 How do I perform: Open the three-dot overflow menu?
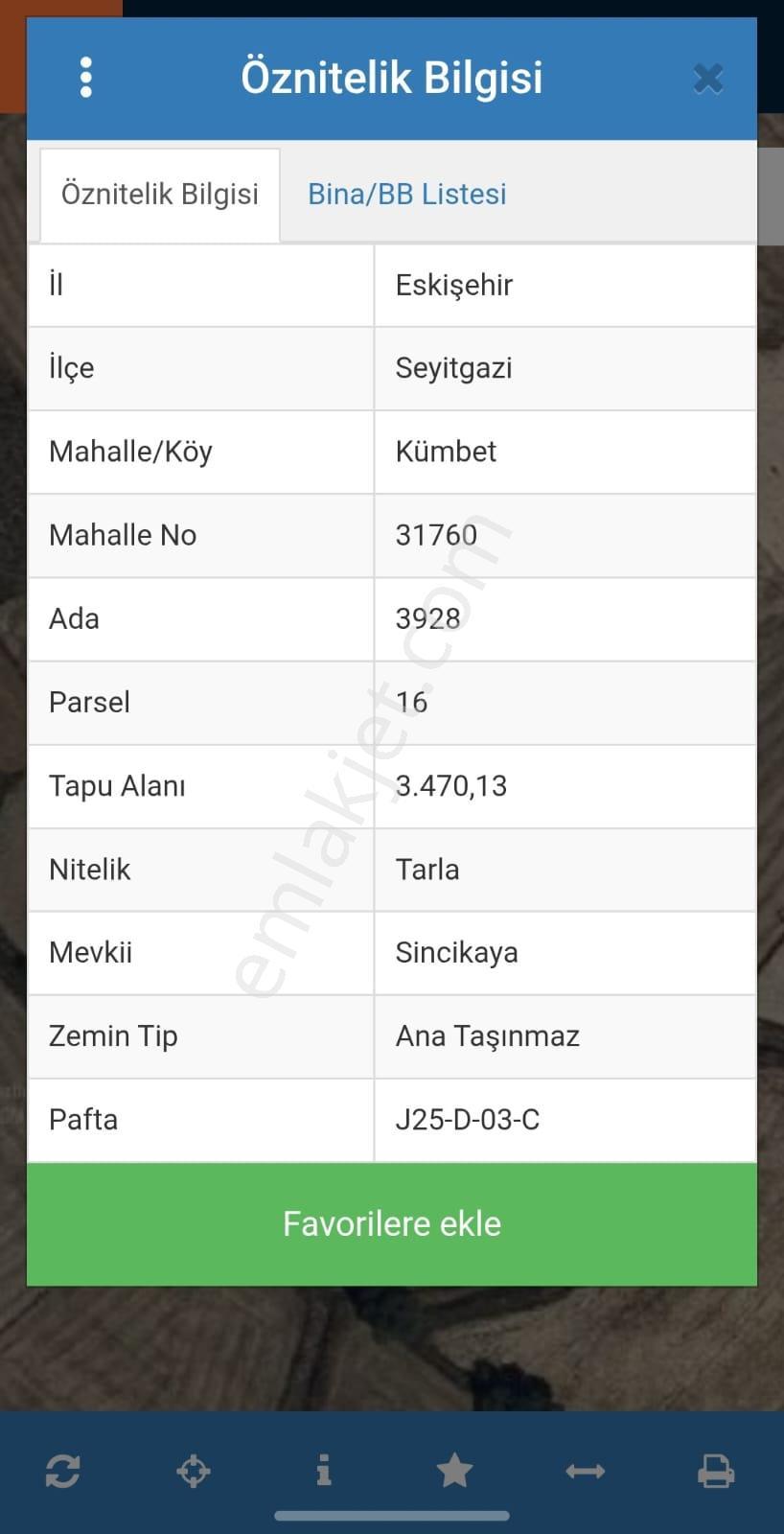coord(86,78)
